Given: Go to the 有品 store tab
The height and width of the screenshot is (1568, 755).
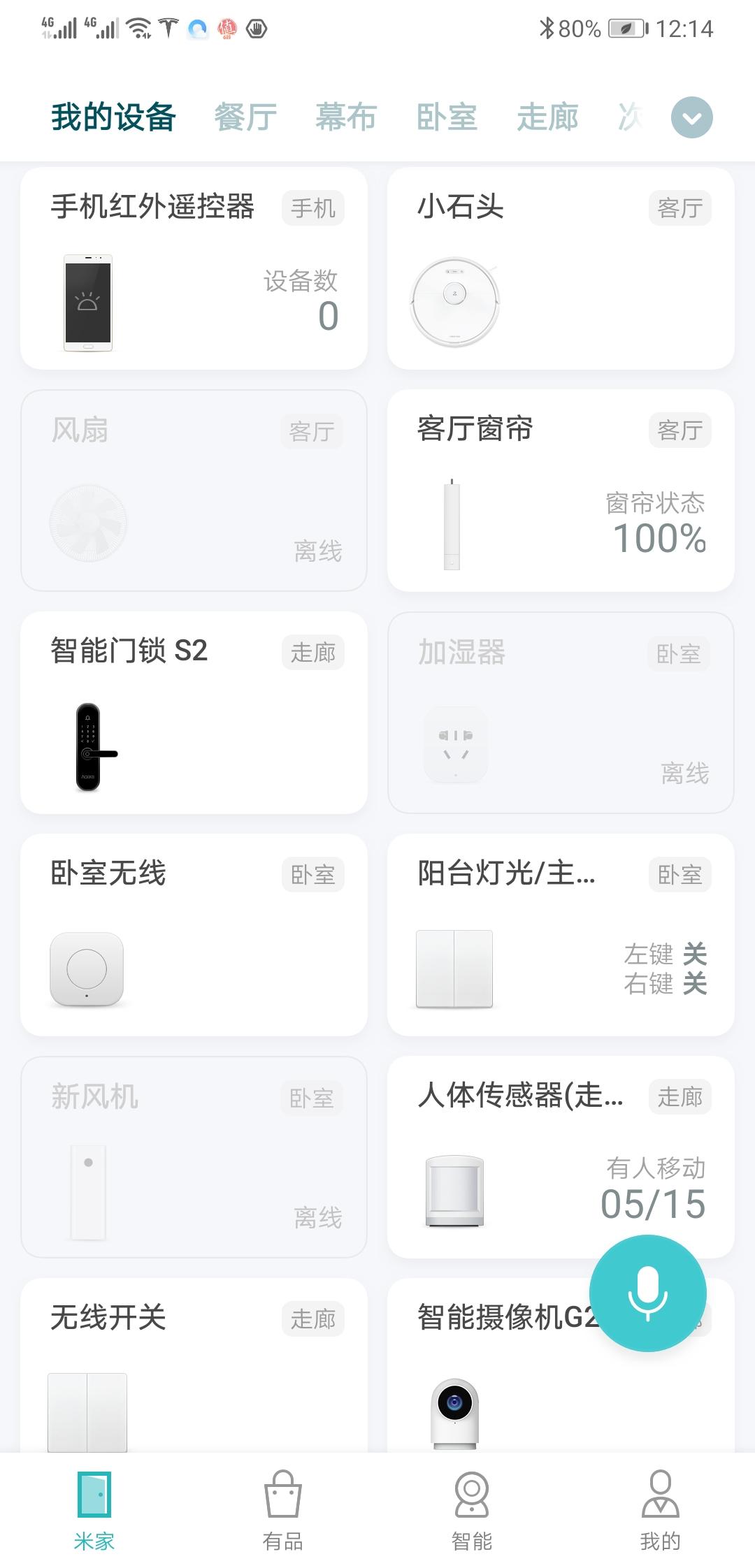Looking at the screenshot, I should point(283,1509).
